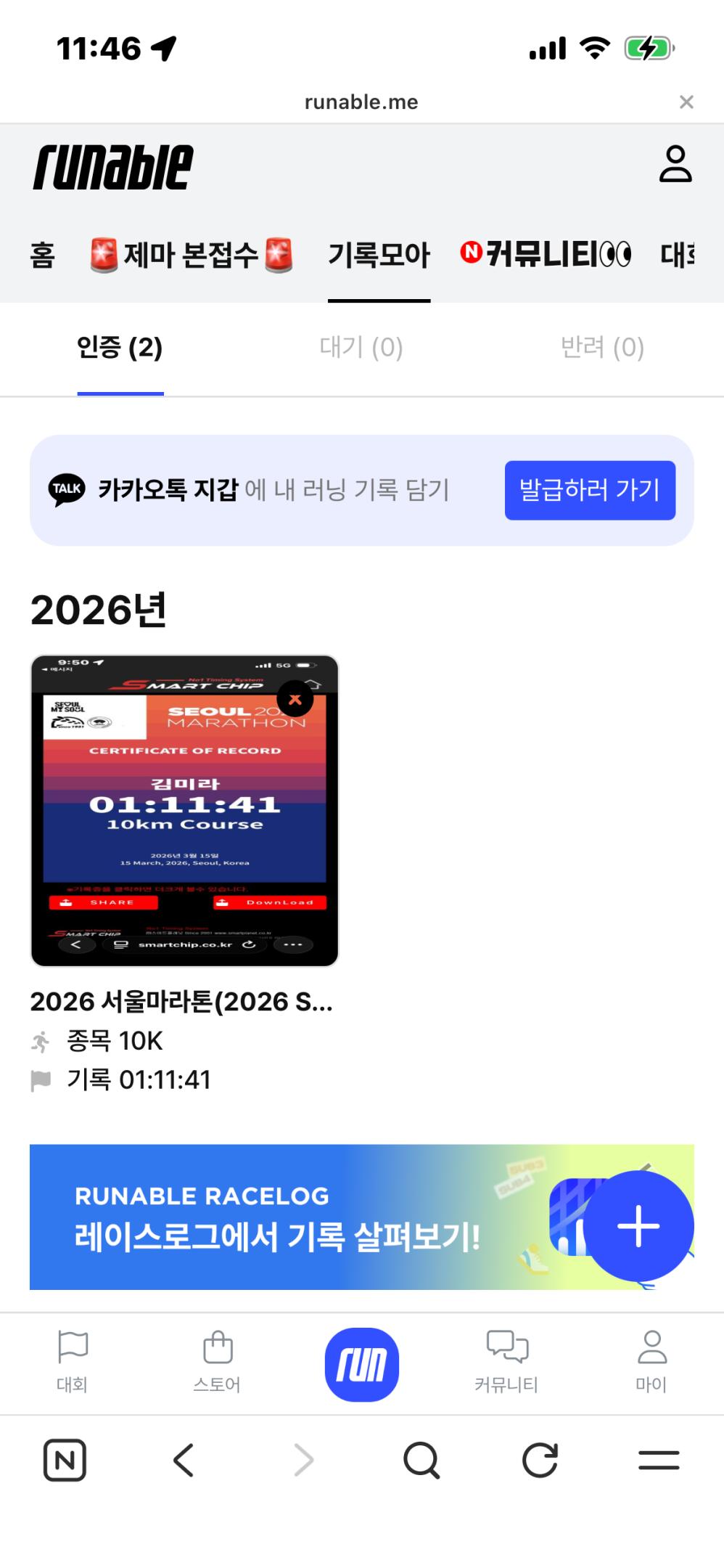The height and width of the screenshot is (1568, 724).
Task: Tap the Naver N icon in browser toolbar
Action: point(67,1461)
